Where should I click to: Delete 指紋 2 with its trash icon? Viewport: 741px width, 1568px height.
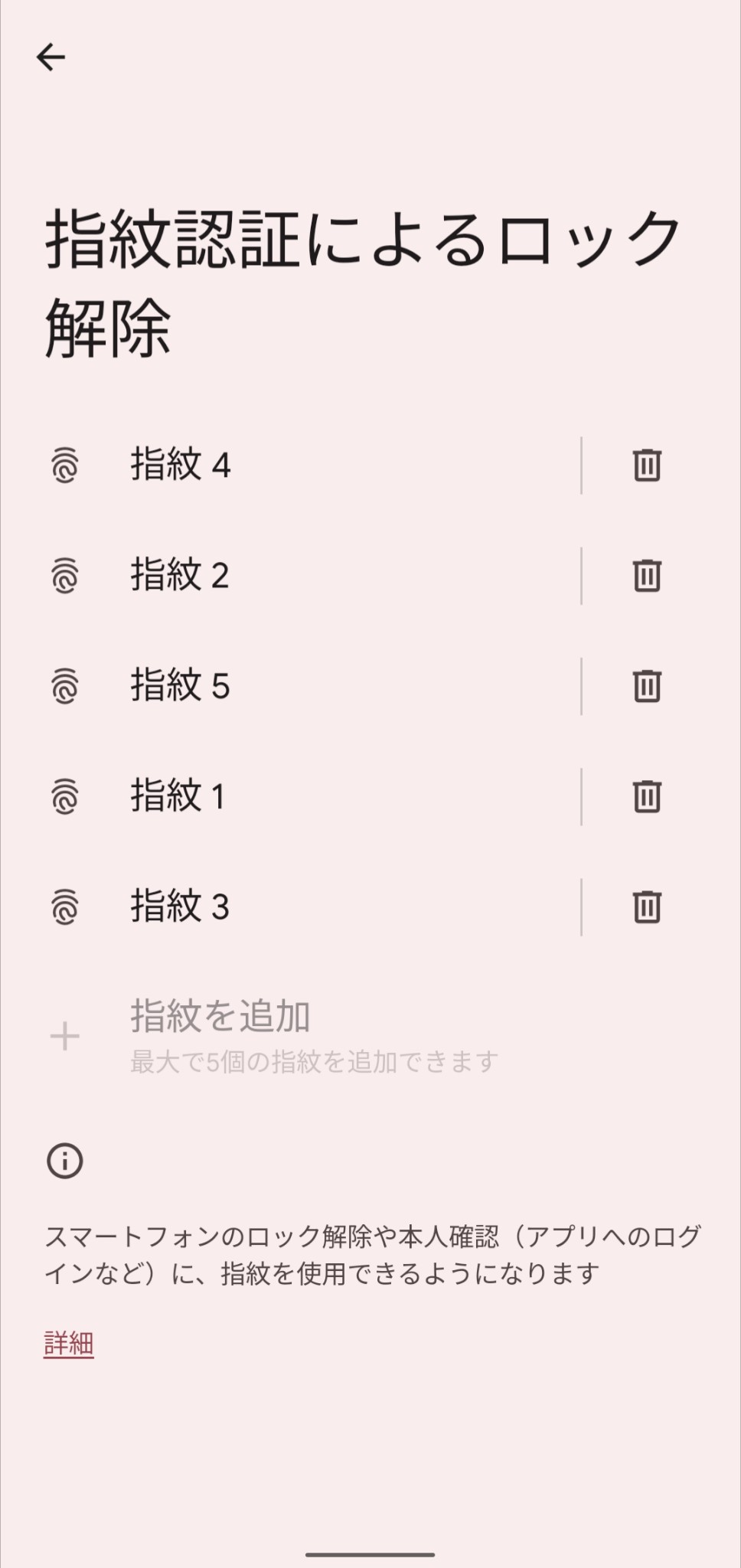point(647,576)
